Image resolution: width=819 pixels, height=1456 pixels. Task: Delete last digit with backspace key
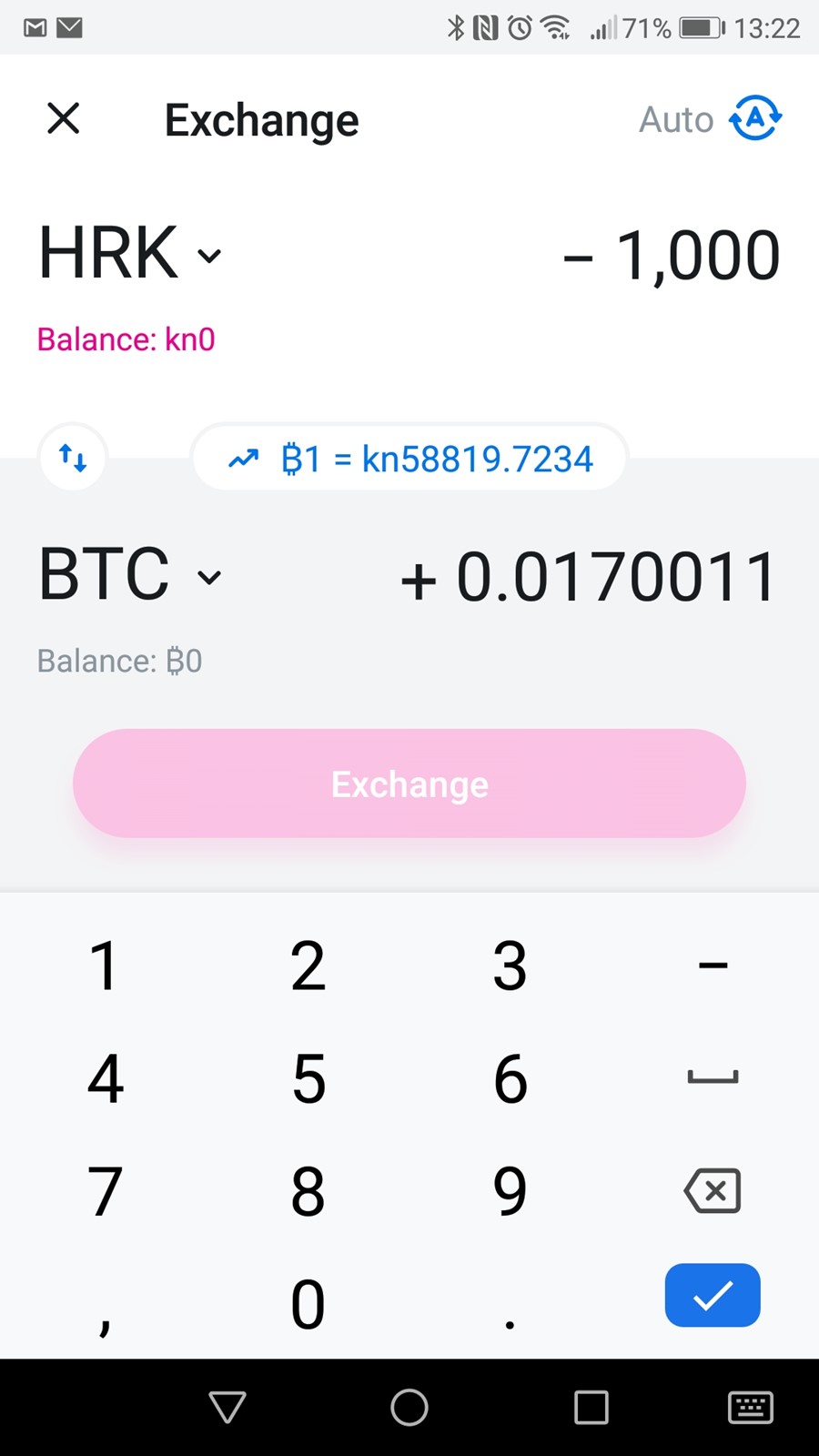click(x=713, y=1191)
